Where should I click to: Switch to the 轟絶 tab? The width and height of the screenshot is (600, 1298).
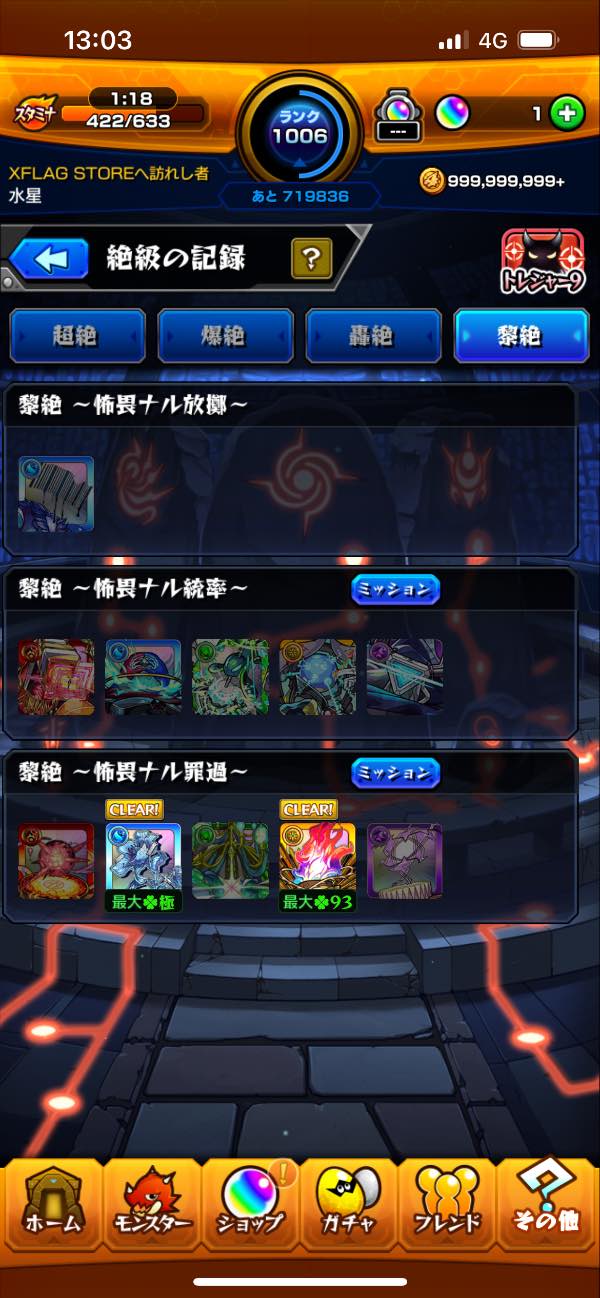(373, 336)
